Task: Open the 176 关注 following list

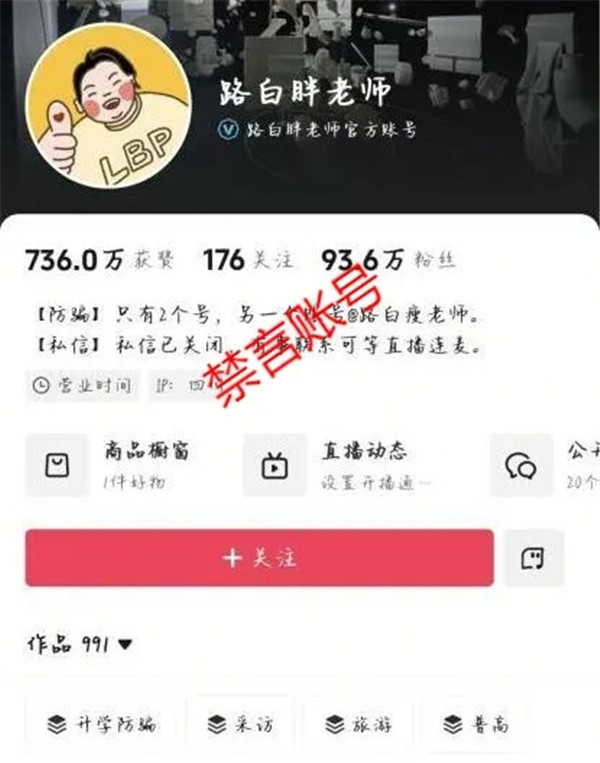Action: pos(248,261)
